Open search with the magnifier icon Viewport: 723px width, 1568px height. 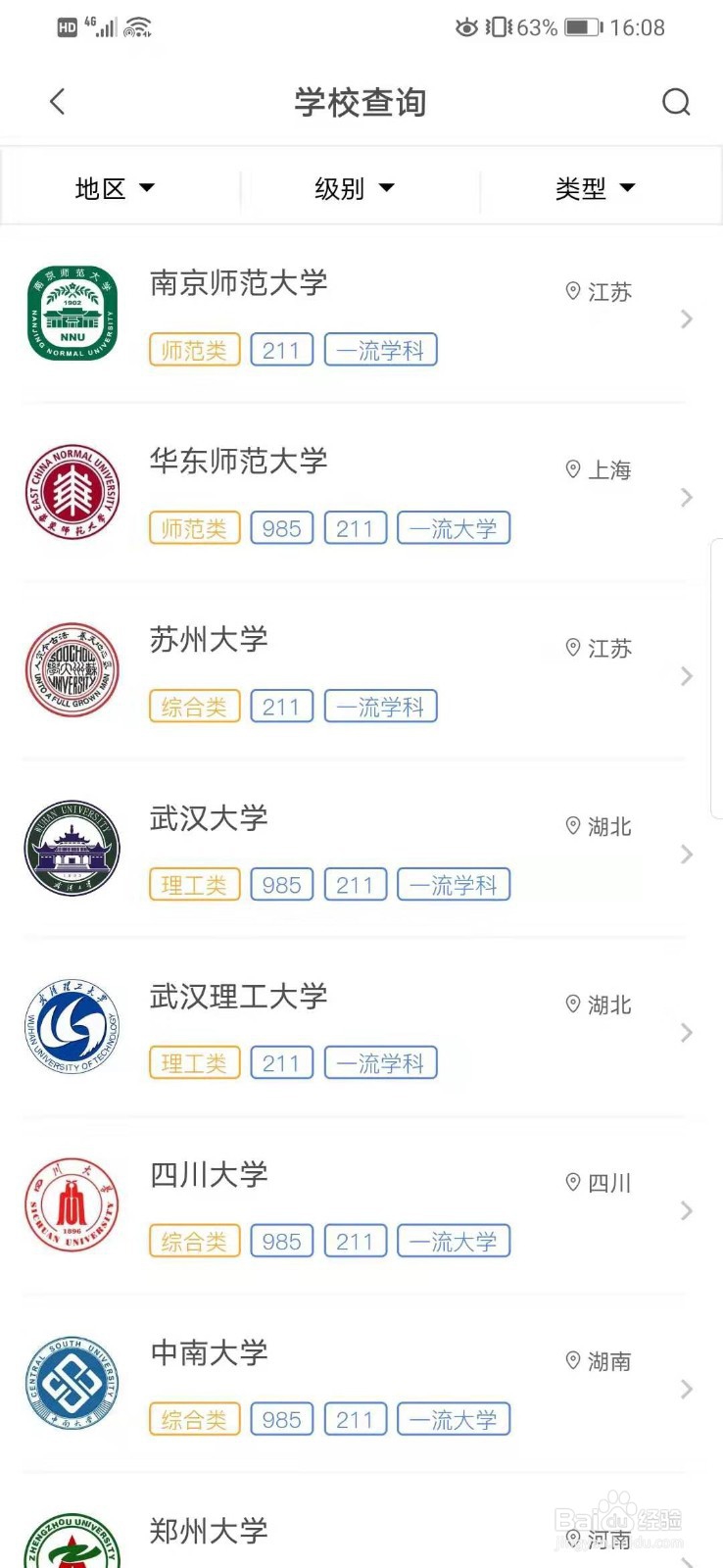tap(676, 101)
